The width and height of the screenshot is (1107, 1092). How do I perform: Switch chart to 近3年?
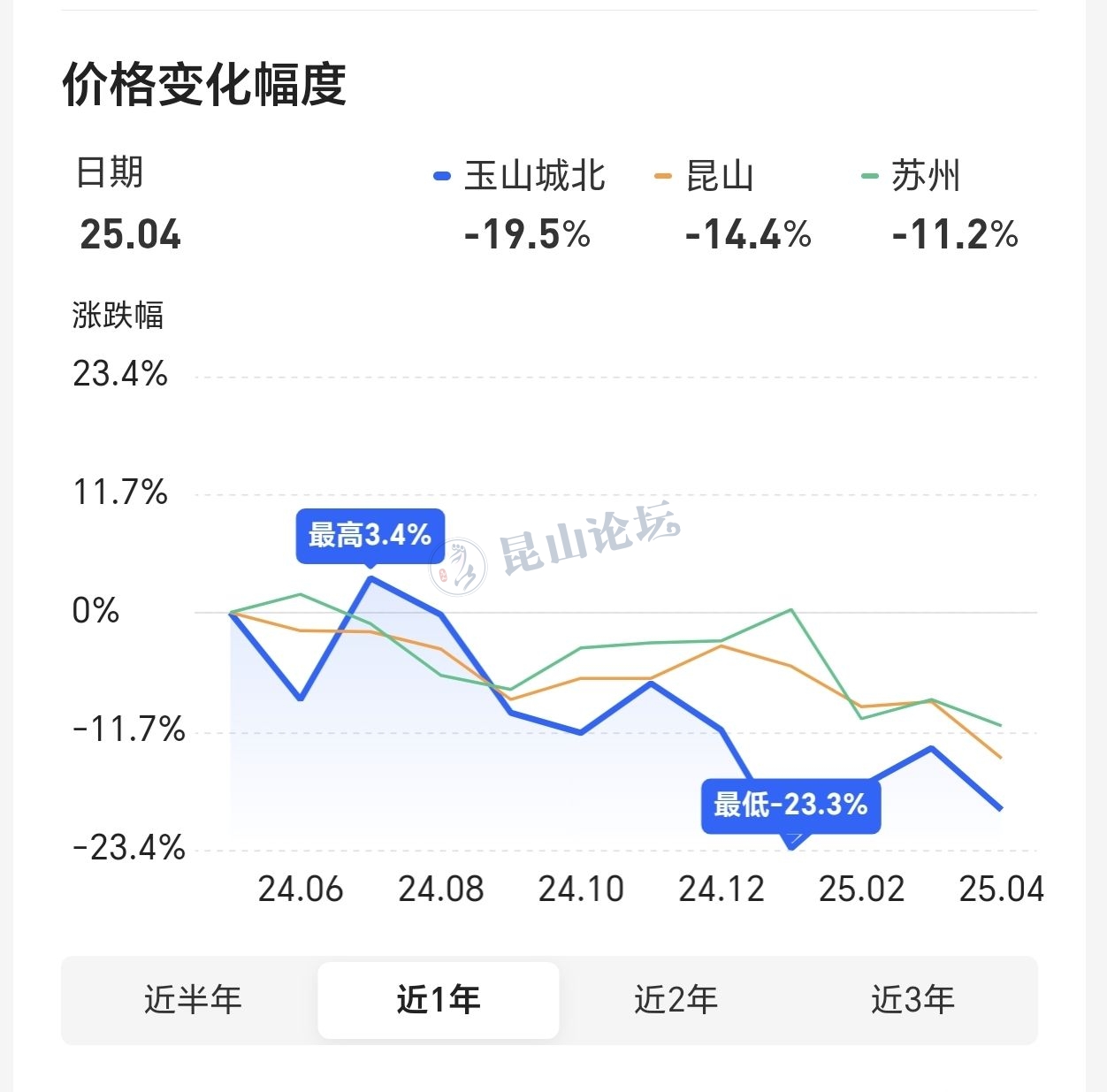tap(913, 1000)
